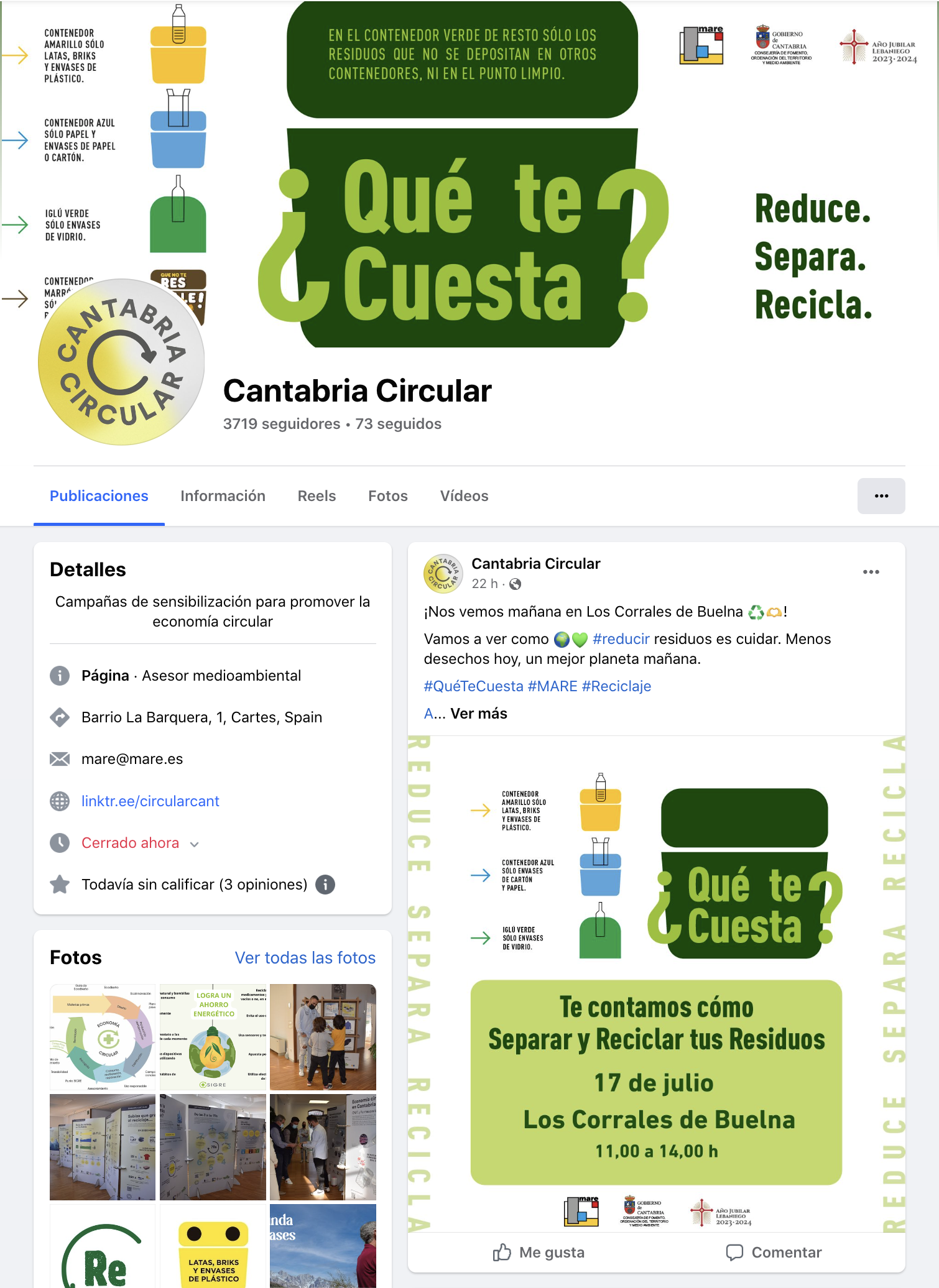
Task: Expand the post text with Ver más
Action: coord(478,714)
